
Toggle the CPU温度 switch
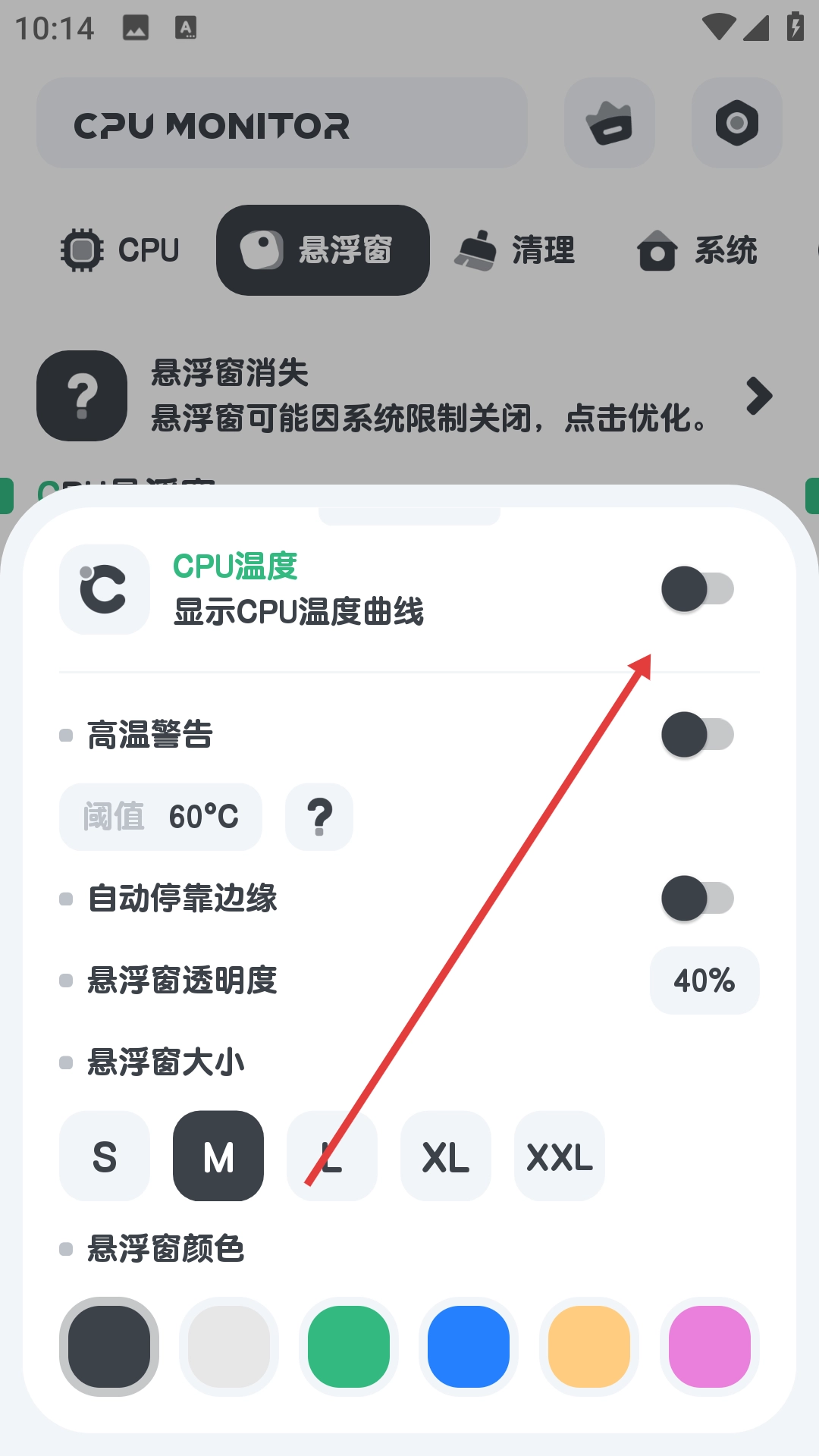coord(698,589)
